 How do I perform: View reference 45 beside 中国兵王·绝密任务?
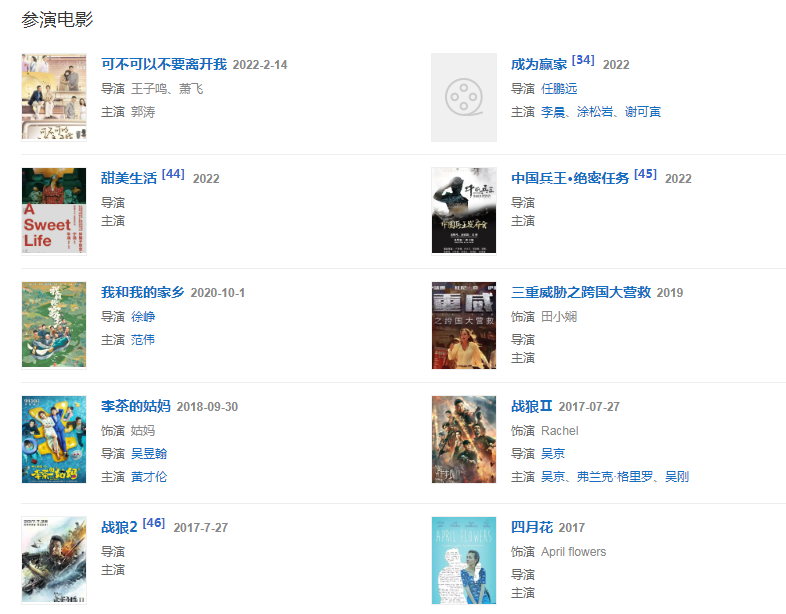point(645,174)
